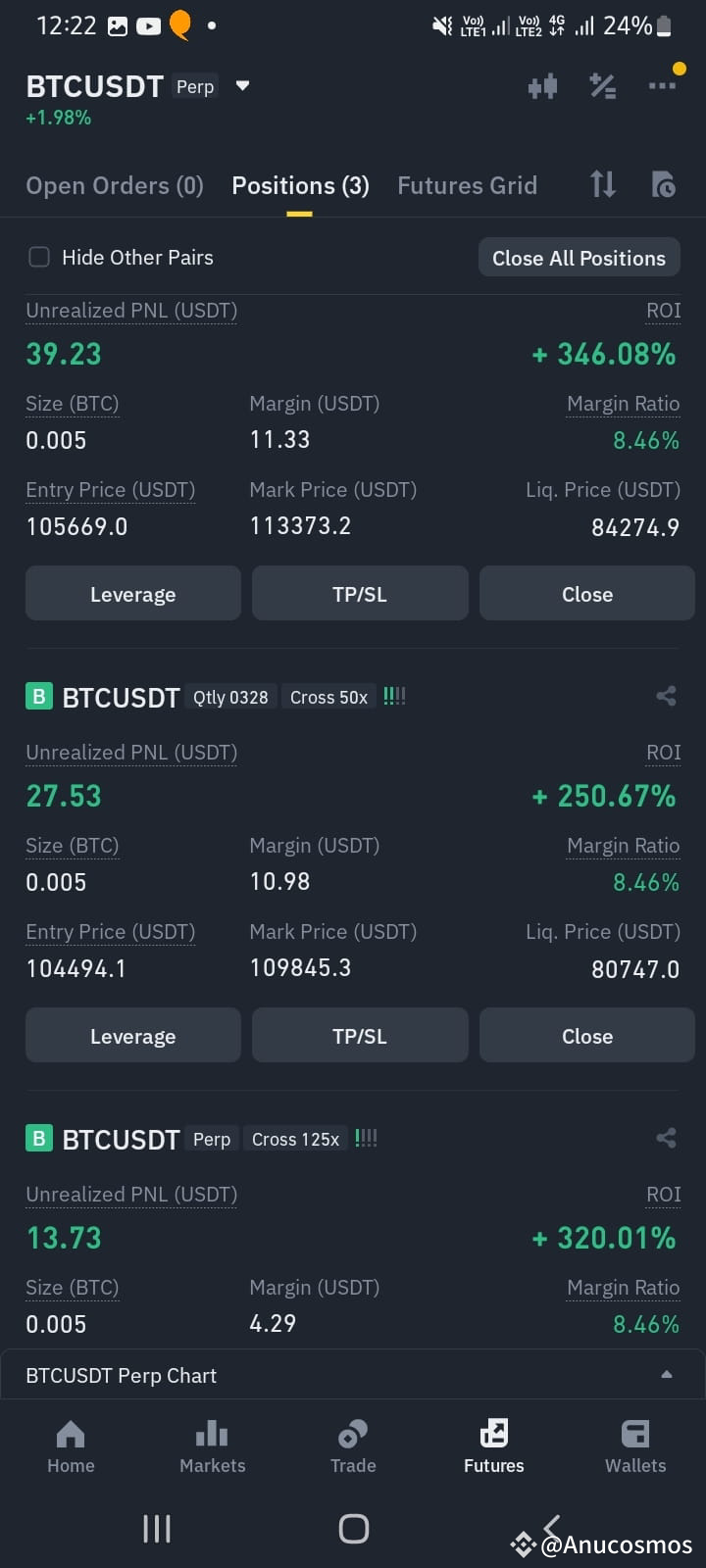
Task: Tap the share icon on Qtly 0328 position
Action: pyautogui.click(x=666, y=696)
